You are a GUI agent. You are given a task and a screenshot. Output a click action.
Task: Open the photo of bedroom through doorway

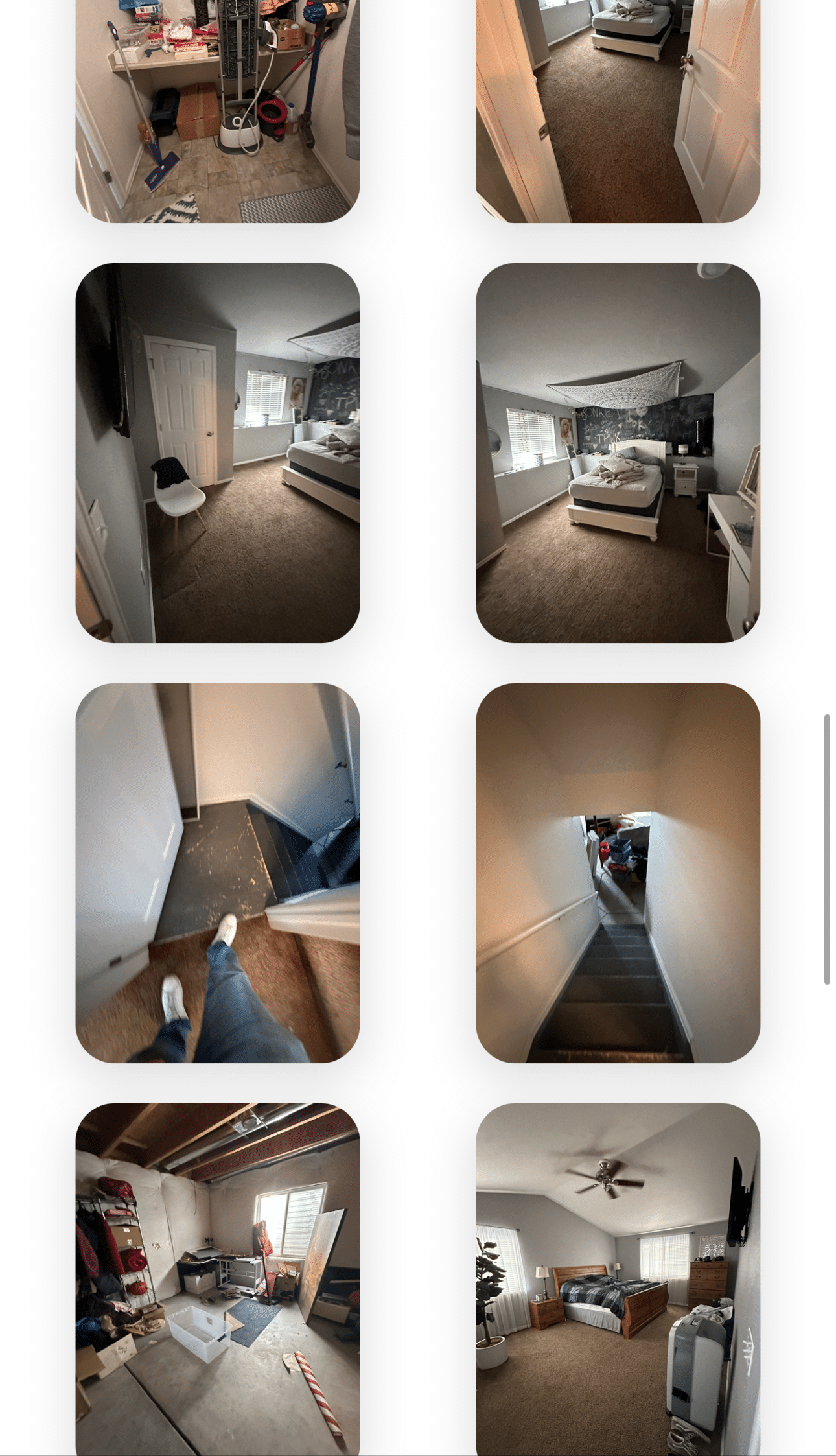click(618, 110)
